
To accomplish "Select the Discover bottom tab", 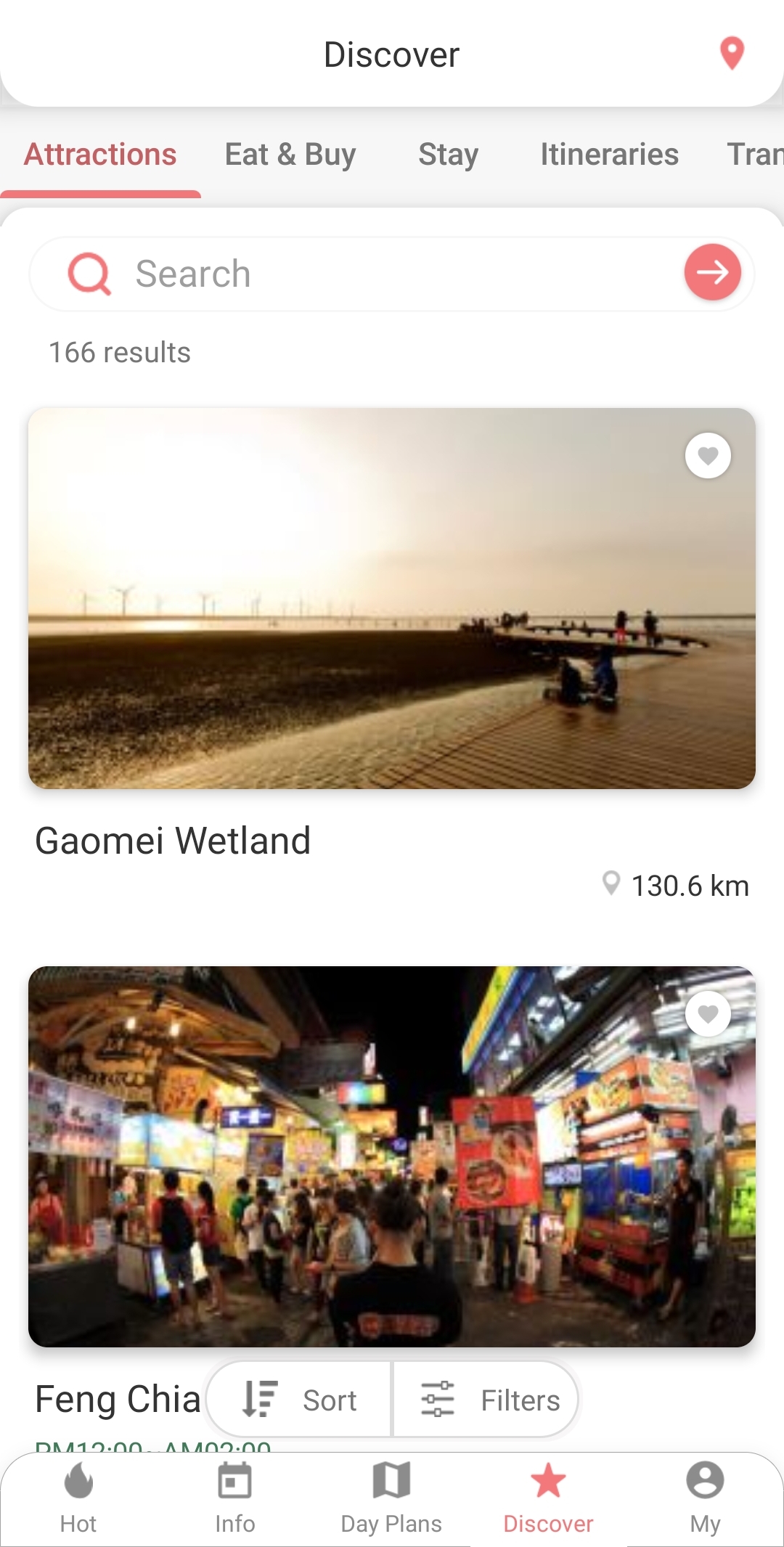I will click(548, 1498).
